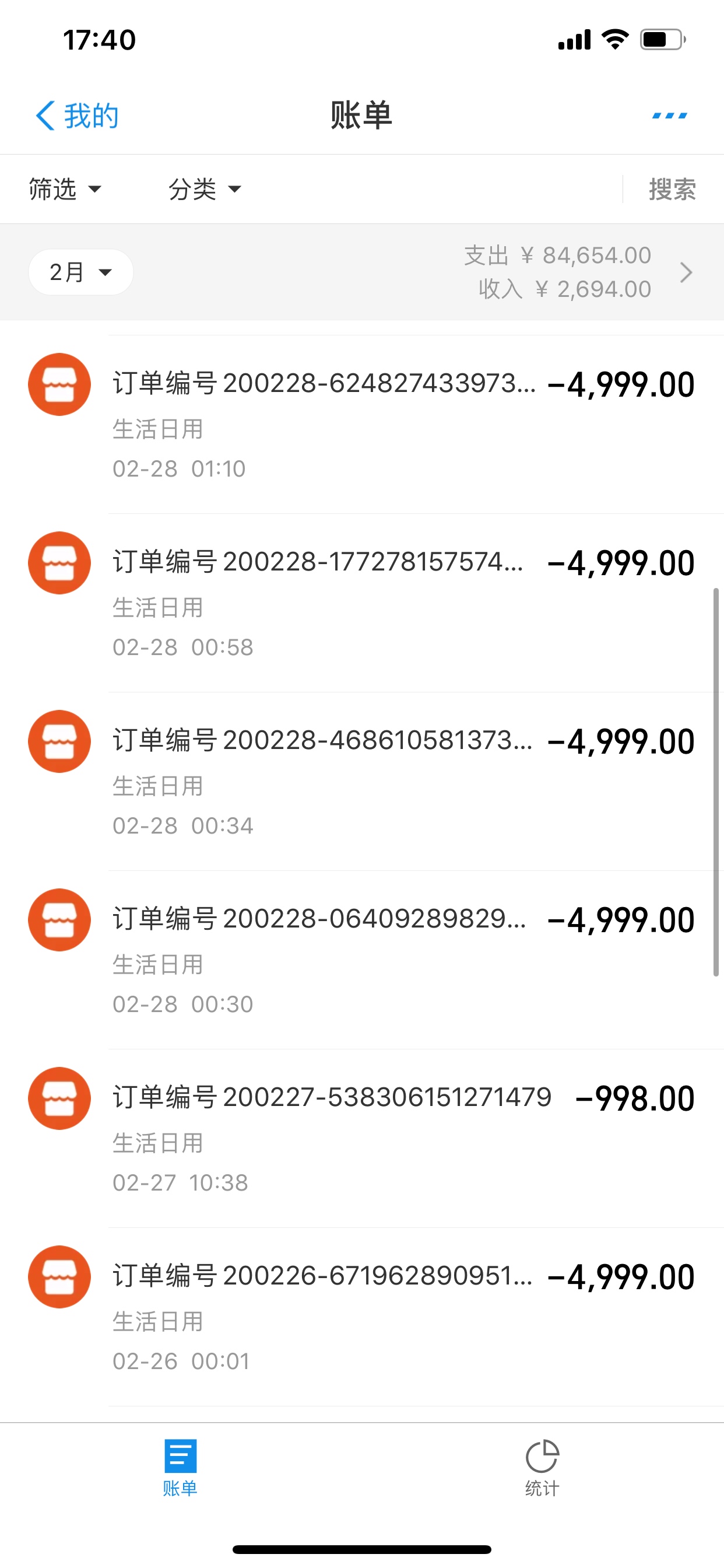The width and height of the screenshot is (724, 1568).
Task: Open the 2月 month picker
Action: tap(81, 272)
